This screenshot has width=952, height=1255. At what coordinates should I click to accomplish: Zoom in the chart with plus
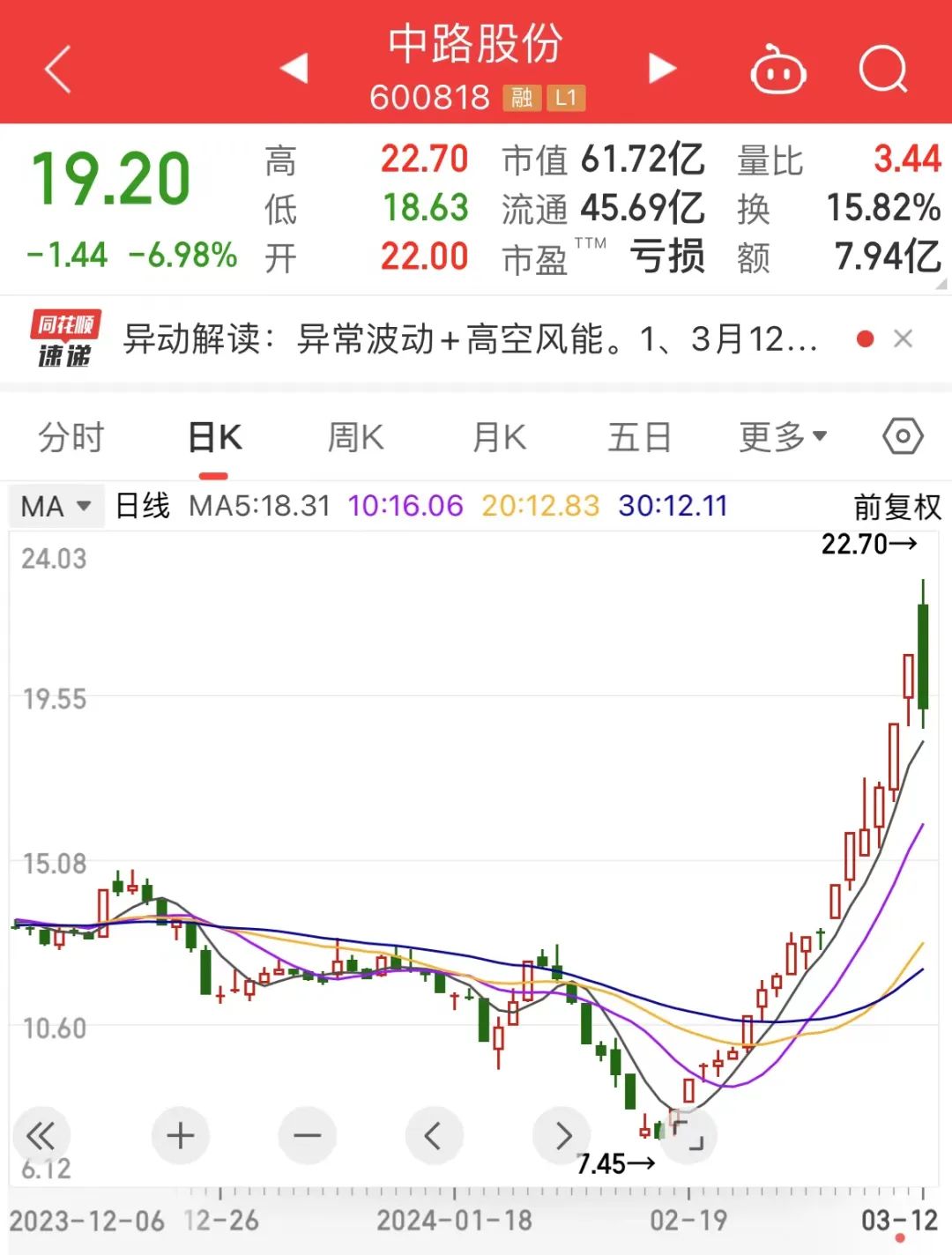click(180, 1135)
